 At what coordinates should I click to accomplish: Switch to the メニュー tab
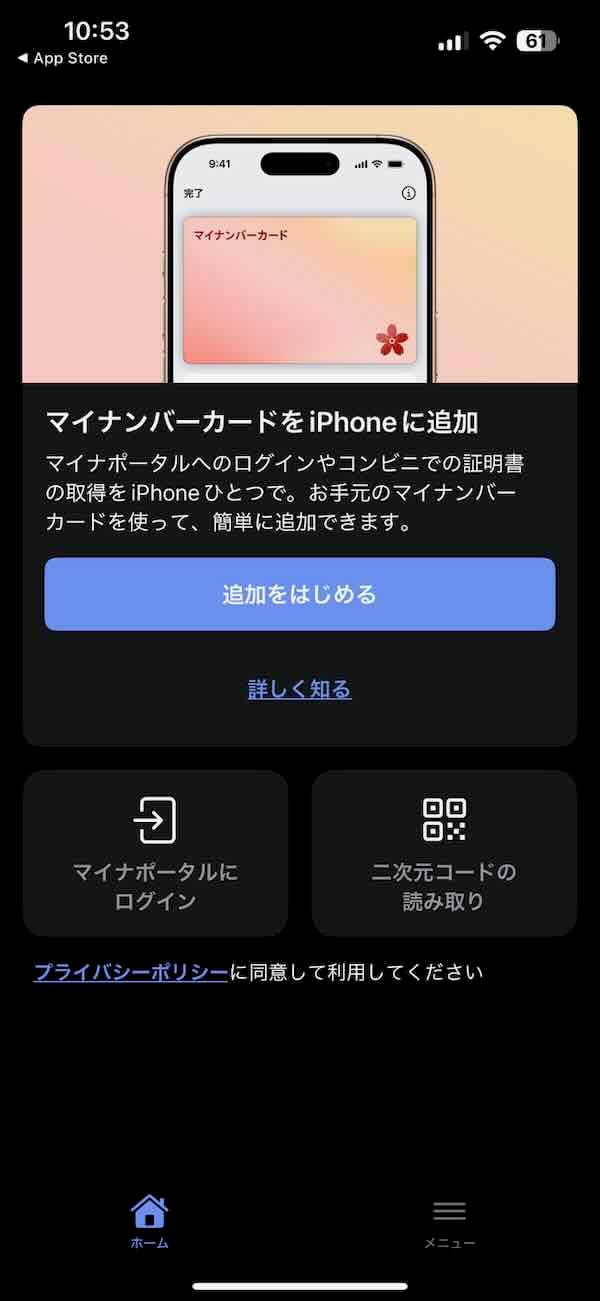(449, 1221)
